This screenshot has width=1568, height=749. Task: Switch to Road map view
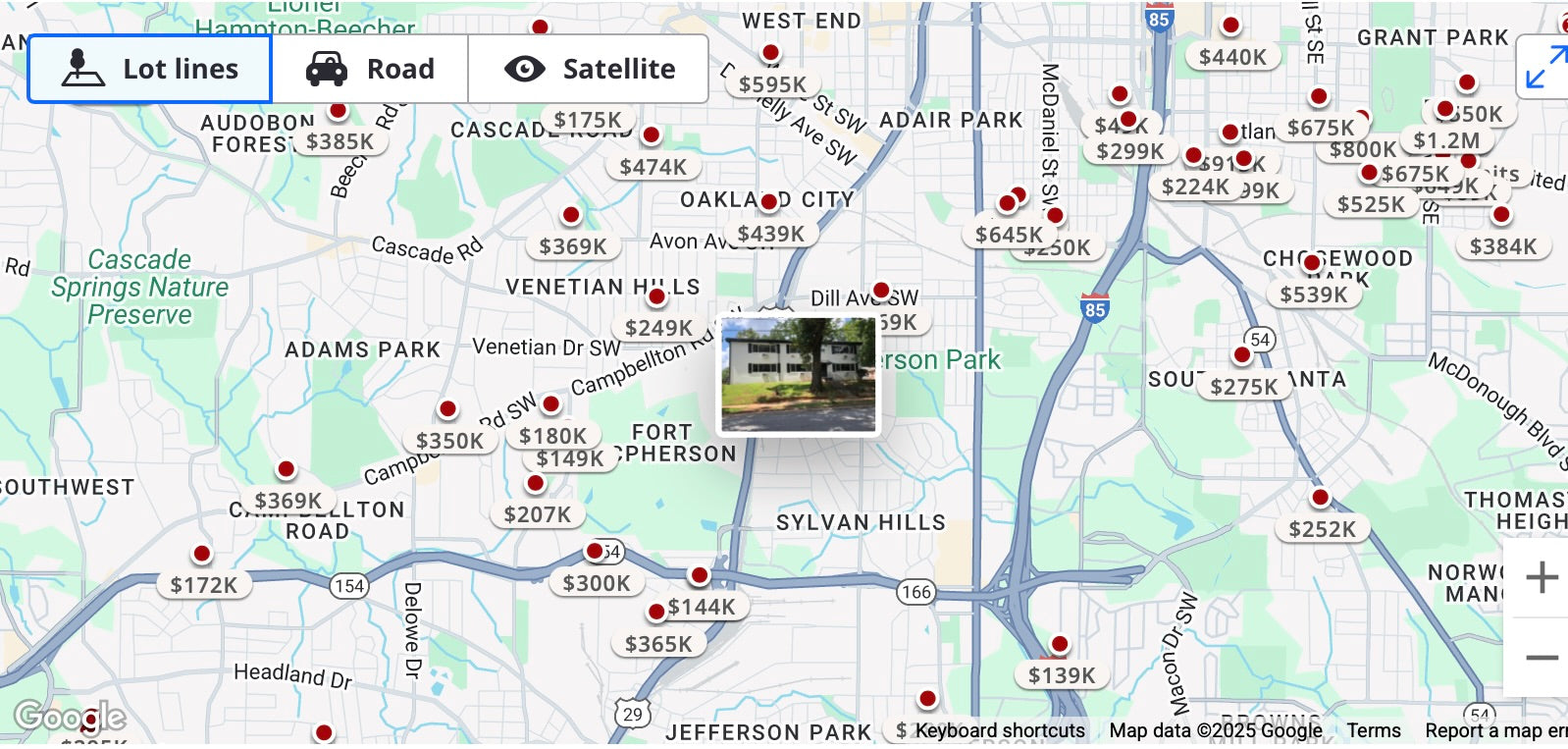tap(370, 69)
